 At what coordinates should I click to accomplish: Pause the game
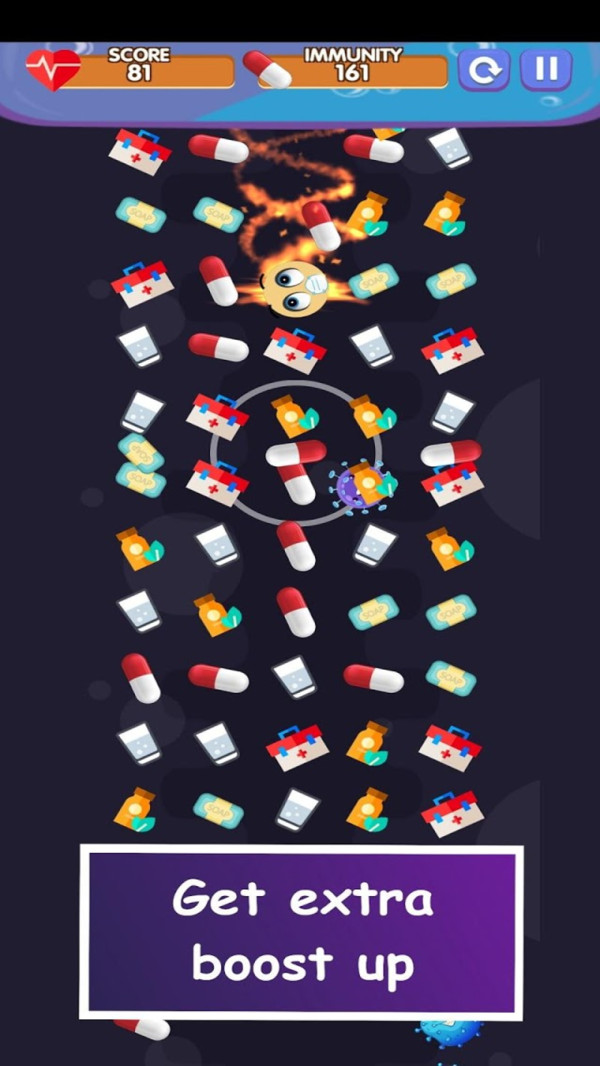point(546,70)
